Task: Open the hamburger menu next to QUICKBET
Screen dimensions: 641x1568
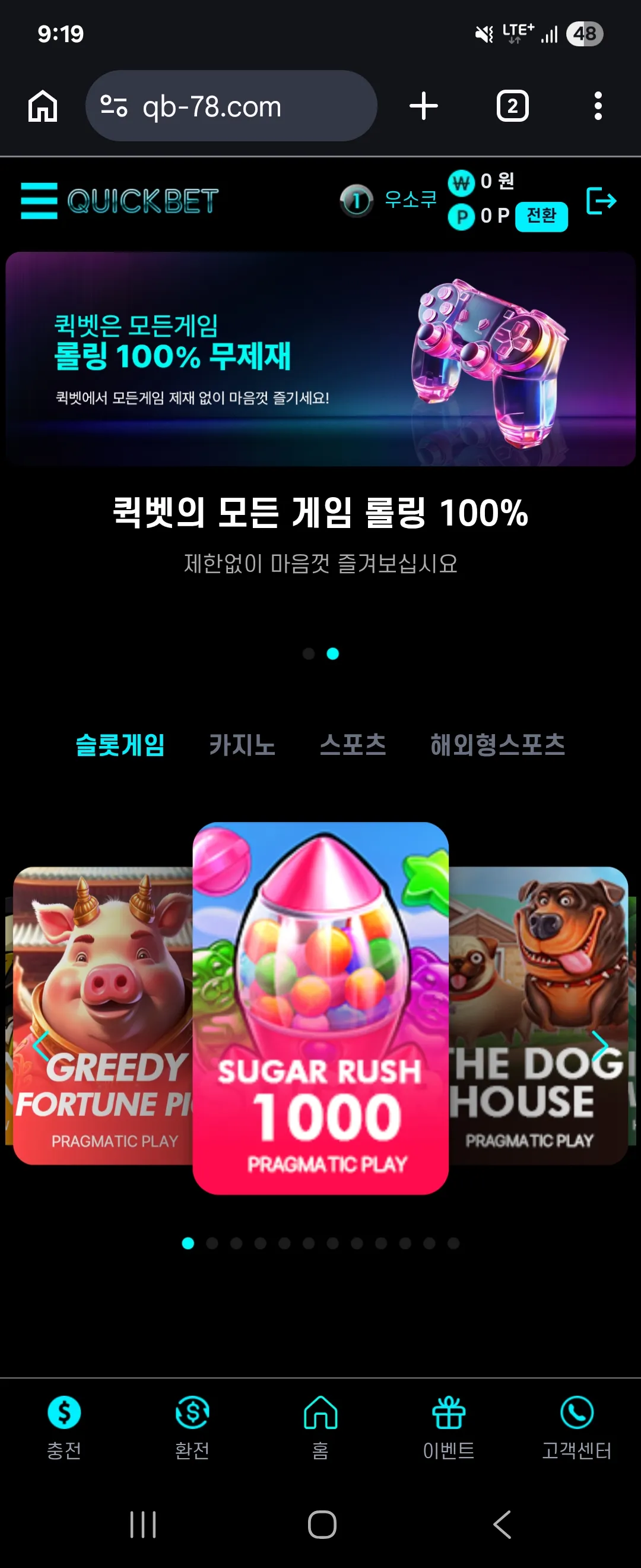Action: [x=39, y=201]
